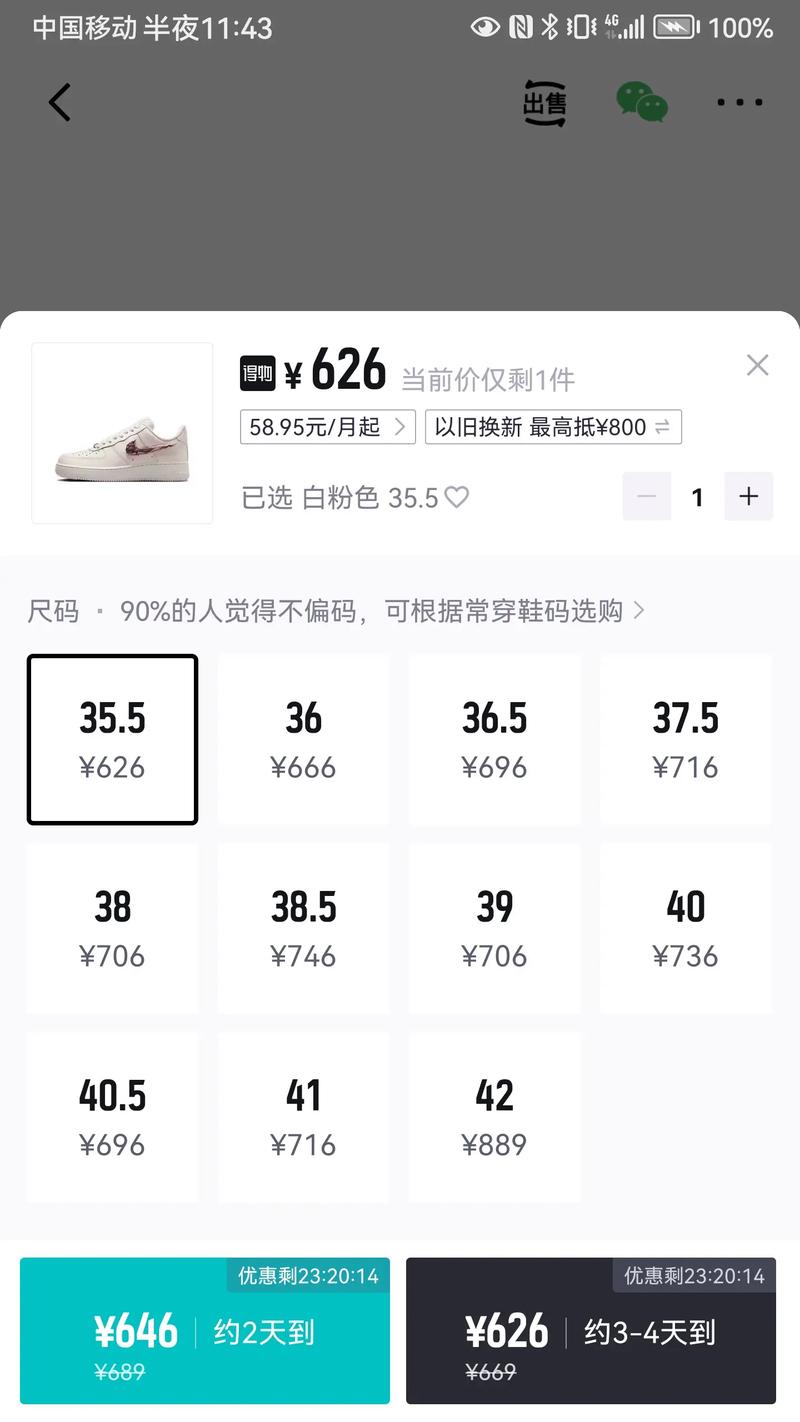Share via the WeChat icon
The height and width of the screenshot is (1422, 800).
coord(641,103)
